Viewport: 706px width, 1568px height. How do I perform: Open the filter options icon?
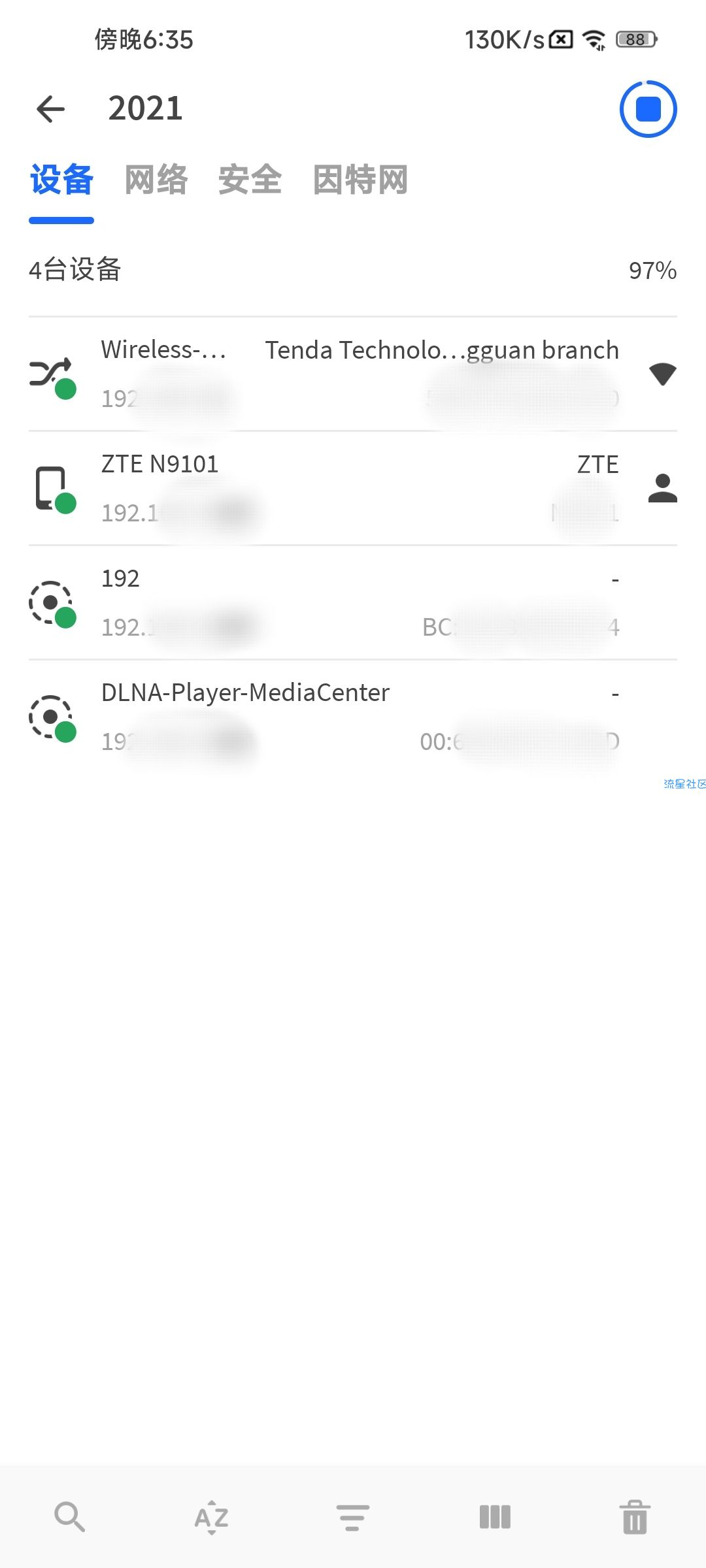click(353, 1516)
